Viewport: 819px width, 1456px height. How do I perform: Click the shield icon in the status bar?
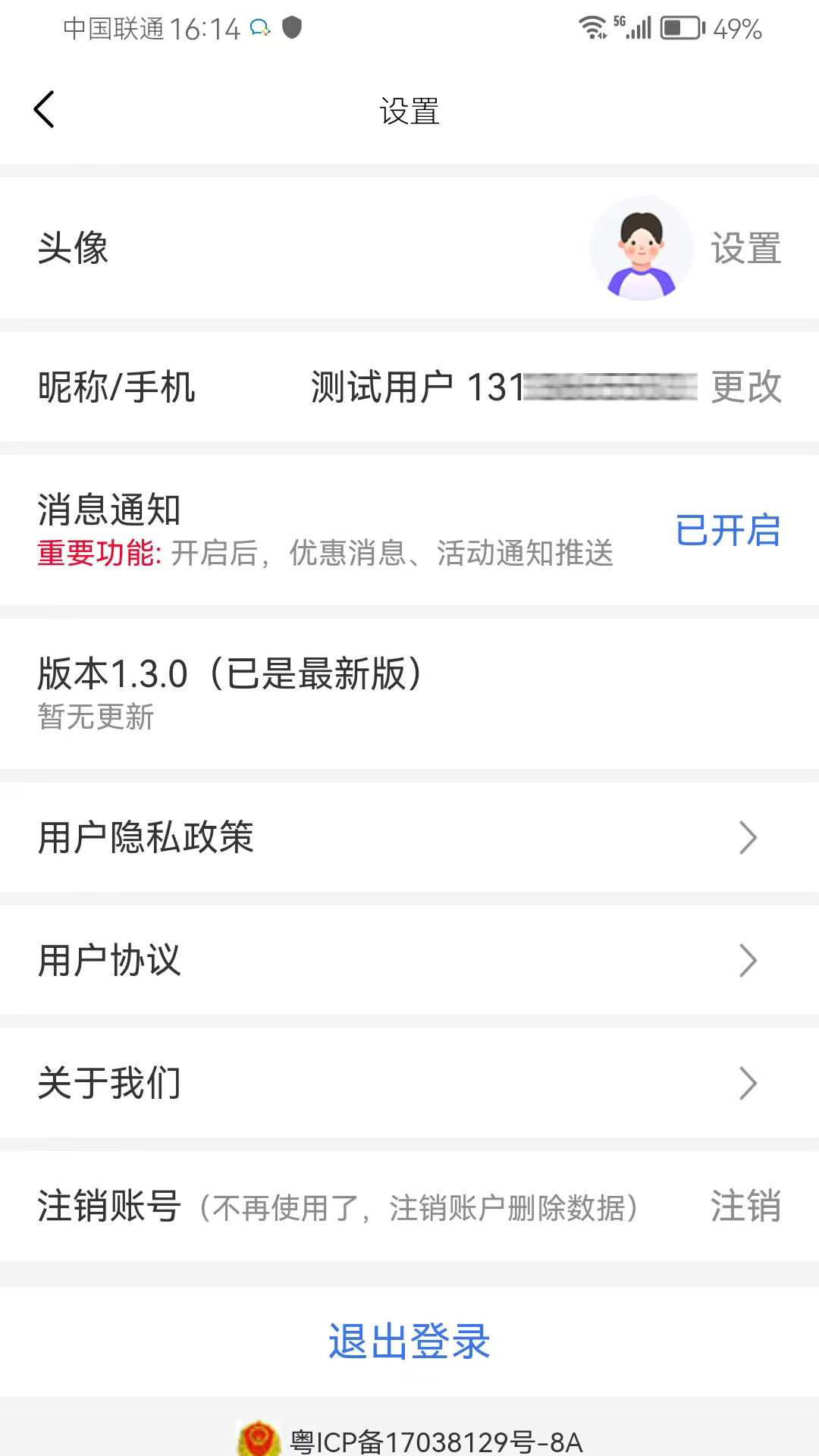292,28
